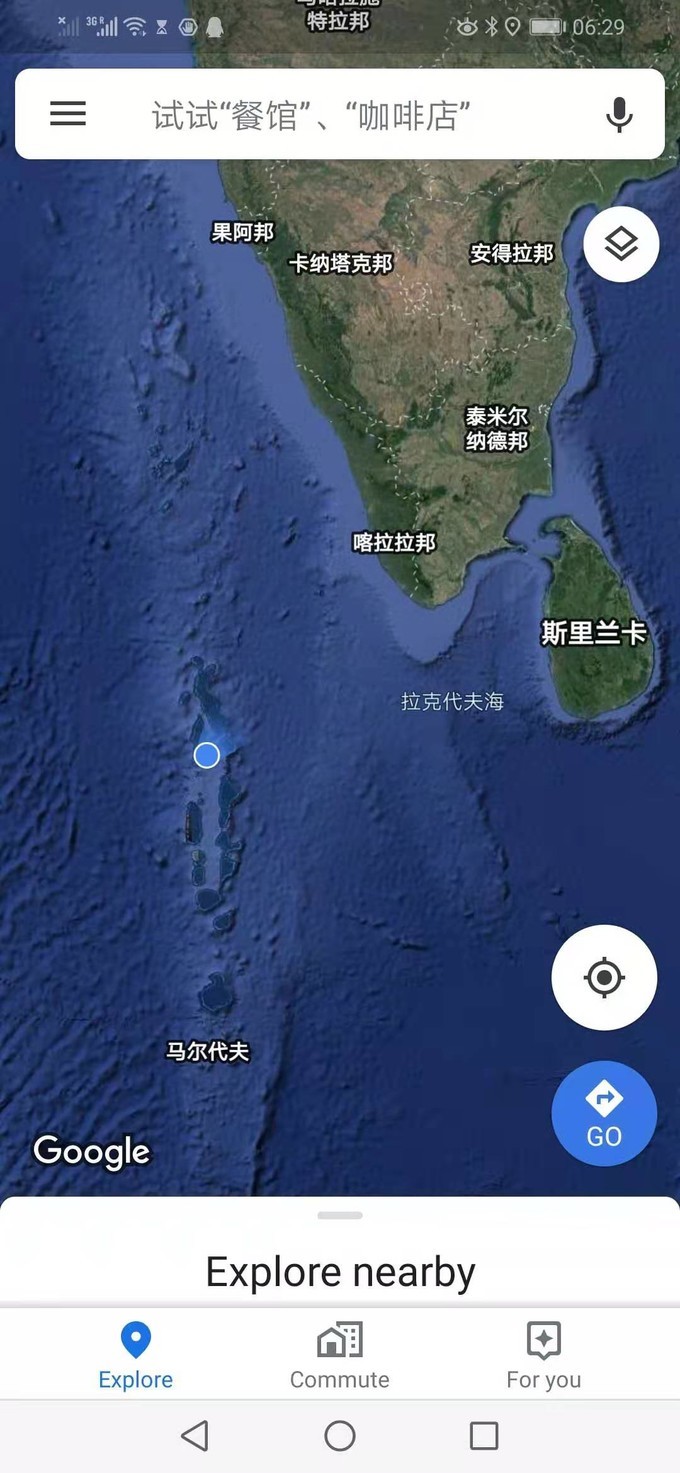Image resolution: width=680 pixels, height=1473 pixels.
Task: Open the hamburger drawer menu
Action: (x=68, y=114)
